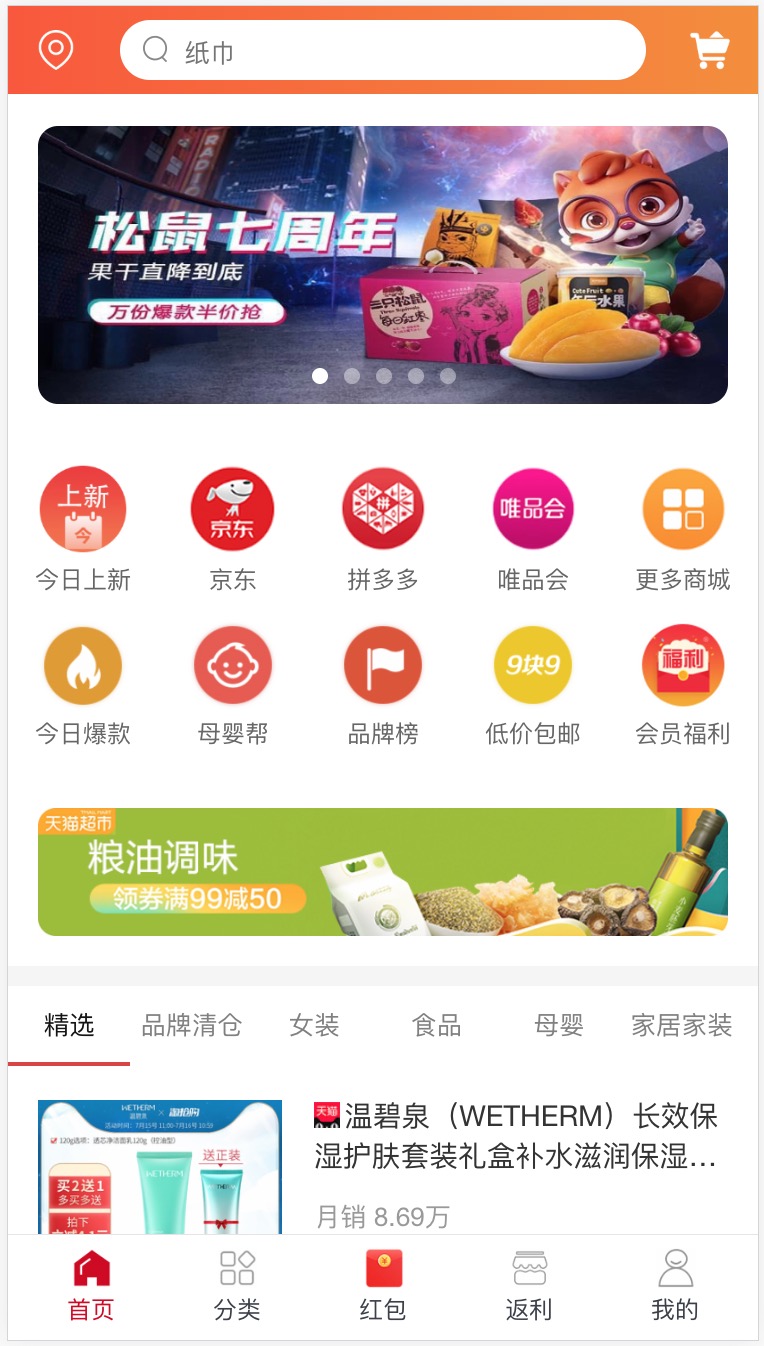Image resolution: width=764 pixels, height=1346 pixels.
Task: Open the 松鼠七周年 promotional banner
Action: 382,265
